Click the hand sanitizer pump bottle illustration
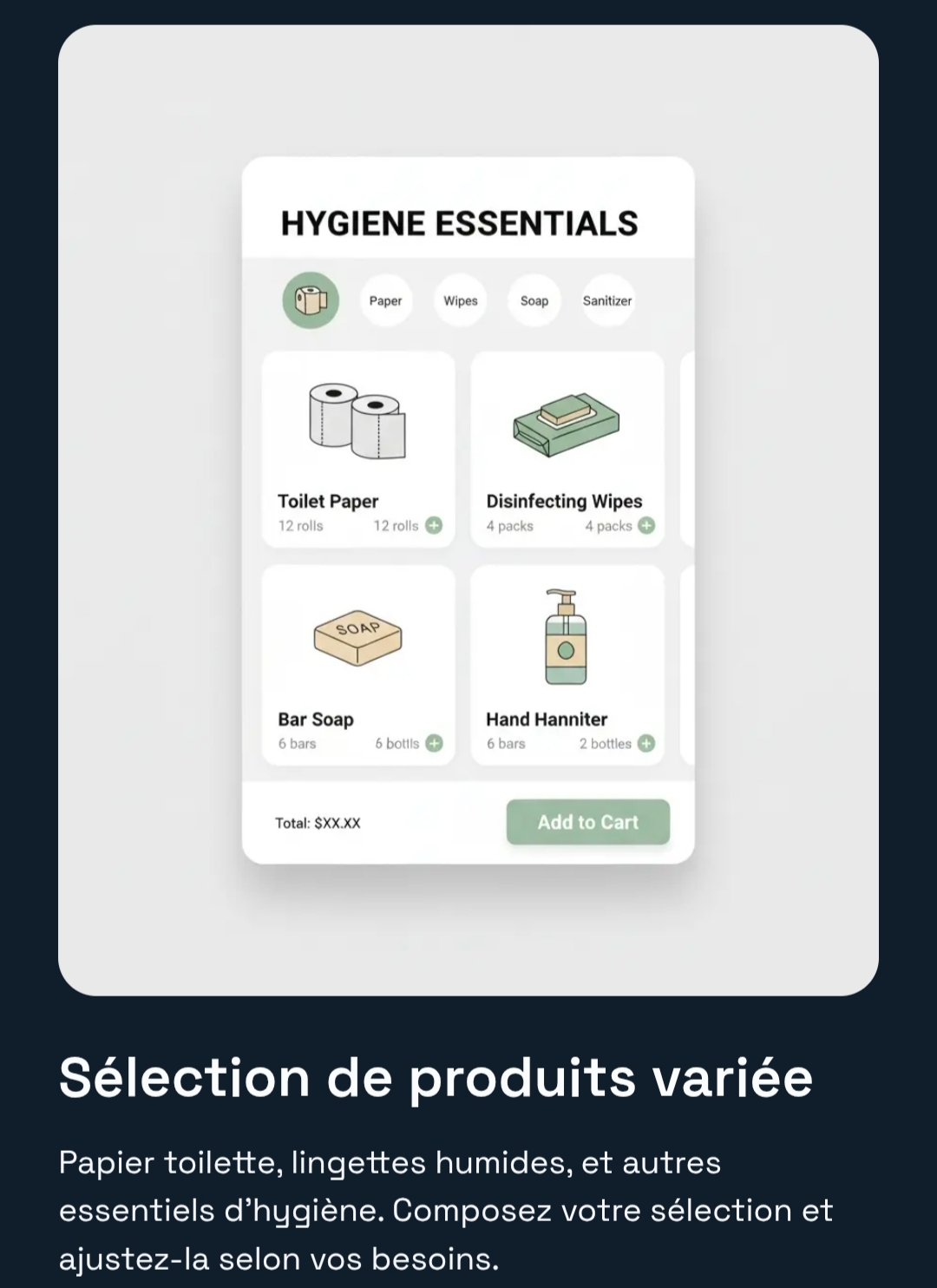Screen dimensions: 937x1288 (x=567, y=639)
